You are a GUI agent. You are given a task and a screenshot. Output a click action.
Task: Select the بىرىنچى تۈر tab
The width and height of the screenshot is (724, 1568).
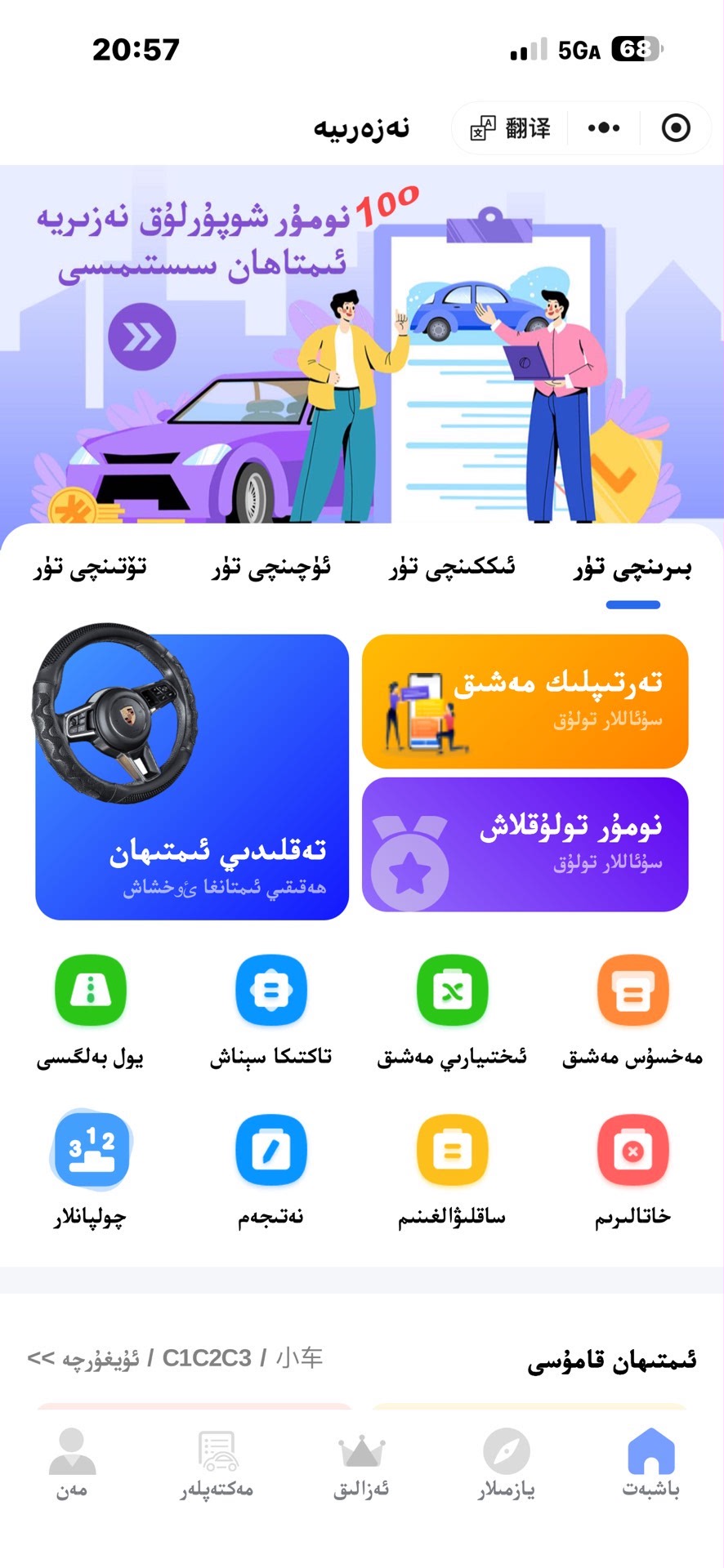pos(633,568)
